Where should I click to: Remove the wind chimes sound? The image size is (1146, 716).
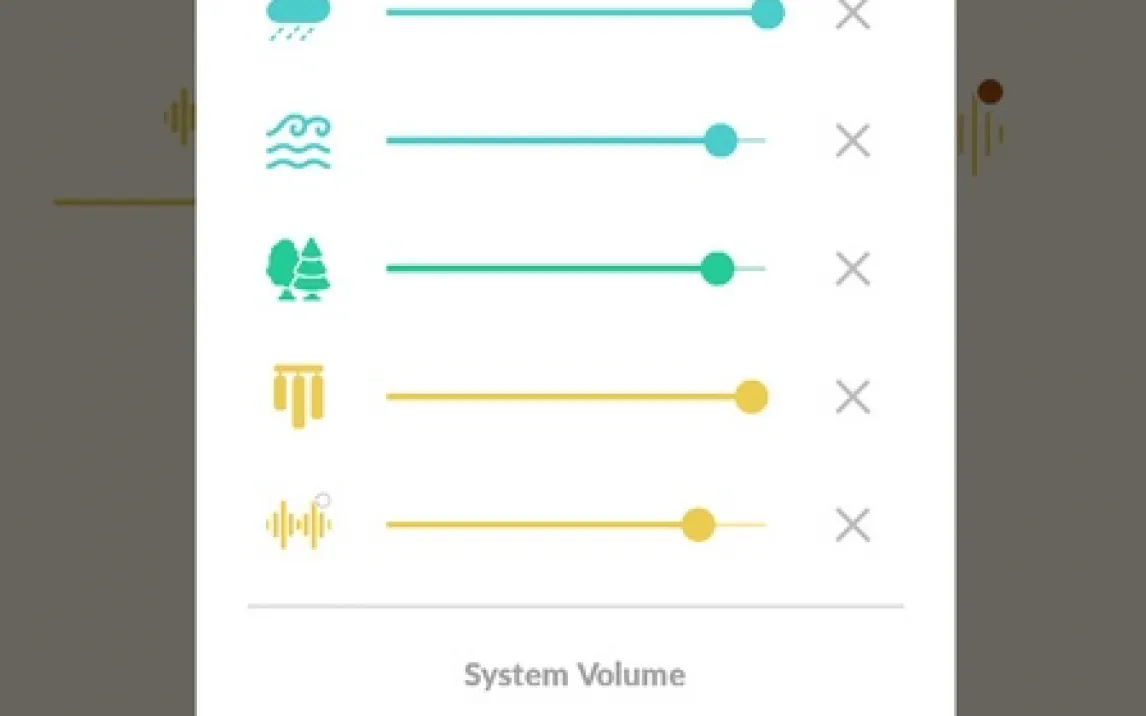(852, 397)
